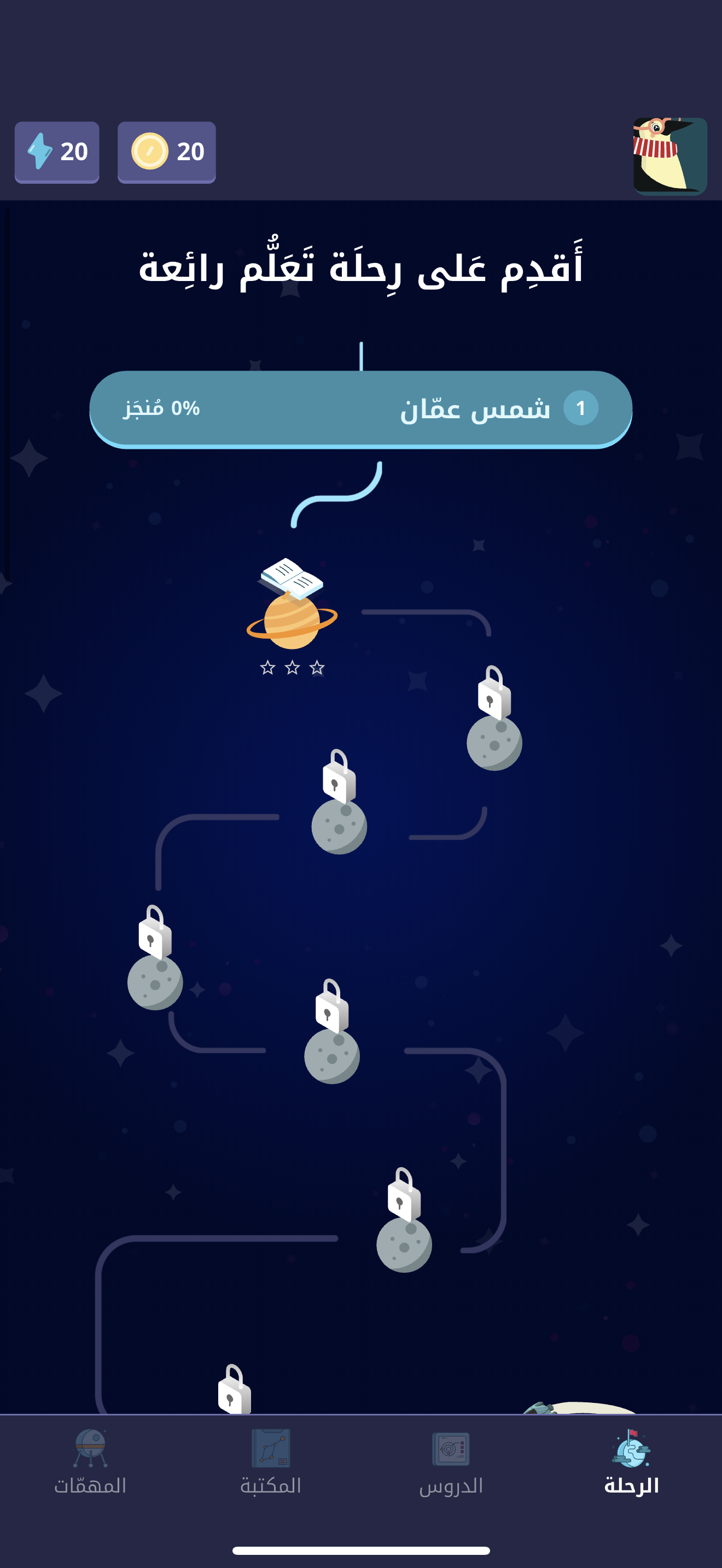The width and height of the screenshot is (722, 1568).
Task: Open the energy points counter badge
Action: [57, 151]
